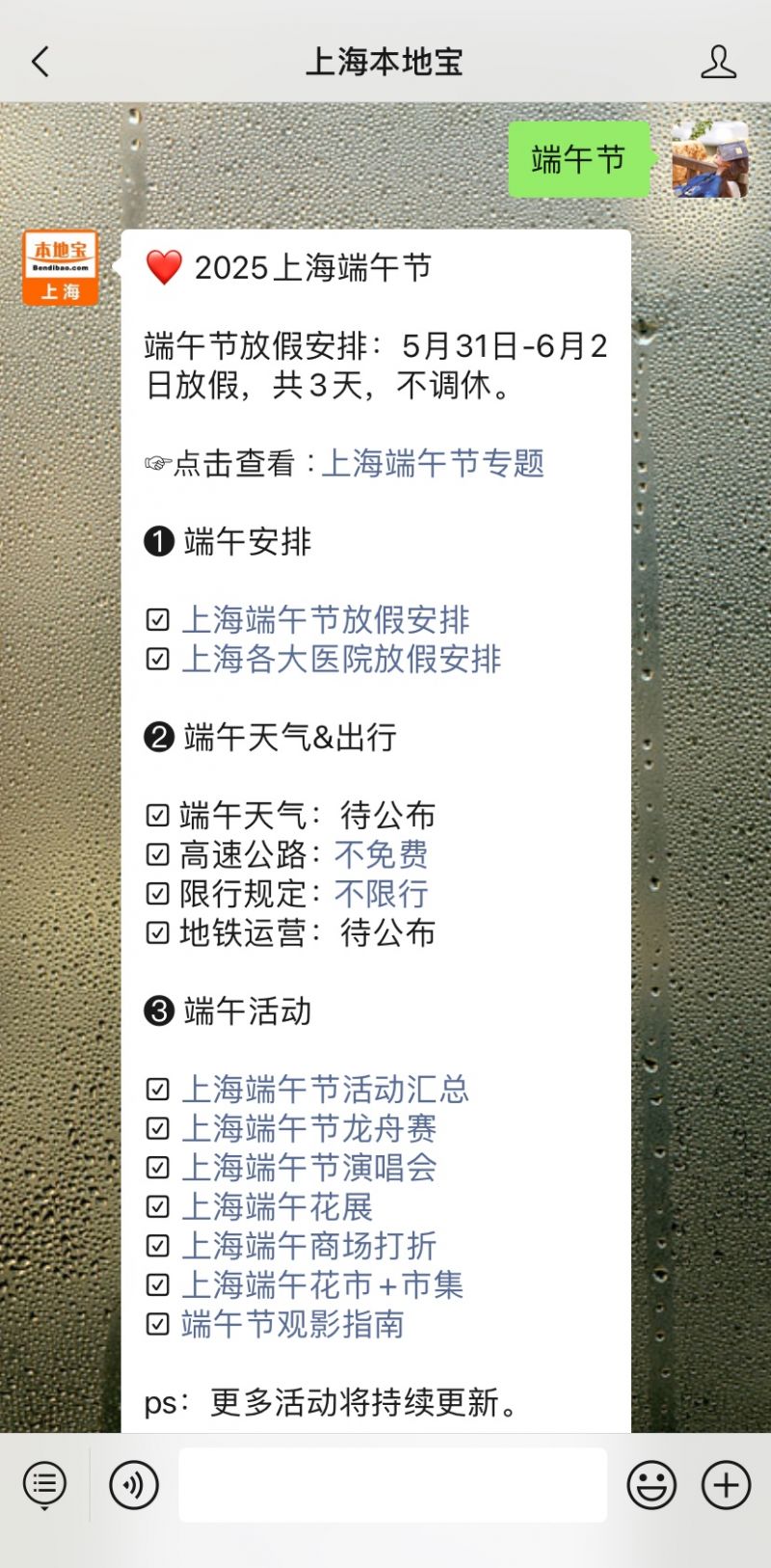Focus the message text field
This screenshot has height=1568, width=771.
pyautogui.click(x=392, y=1485)
